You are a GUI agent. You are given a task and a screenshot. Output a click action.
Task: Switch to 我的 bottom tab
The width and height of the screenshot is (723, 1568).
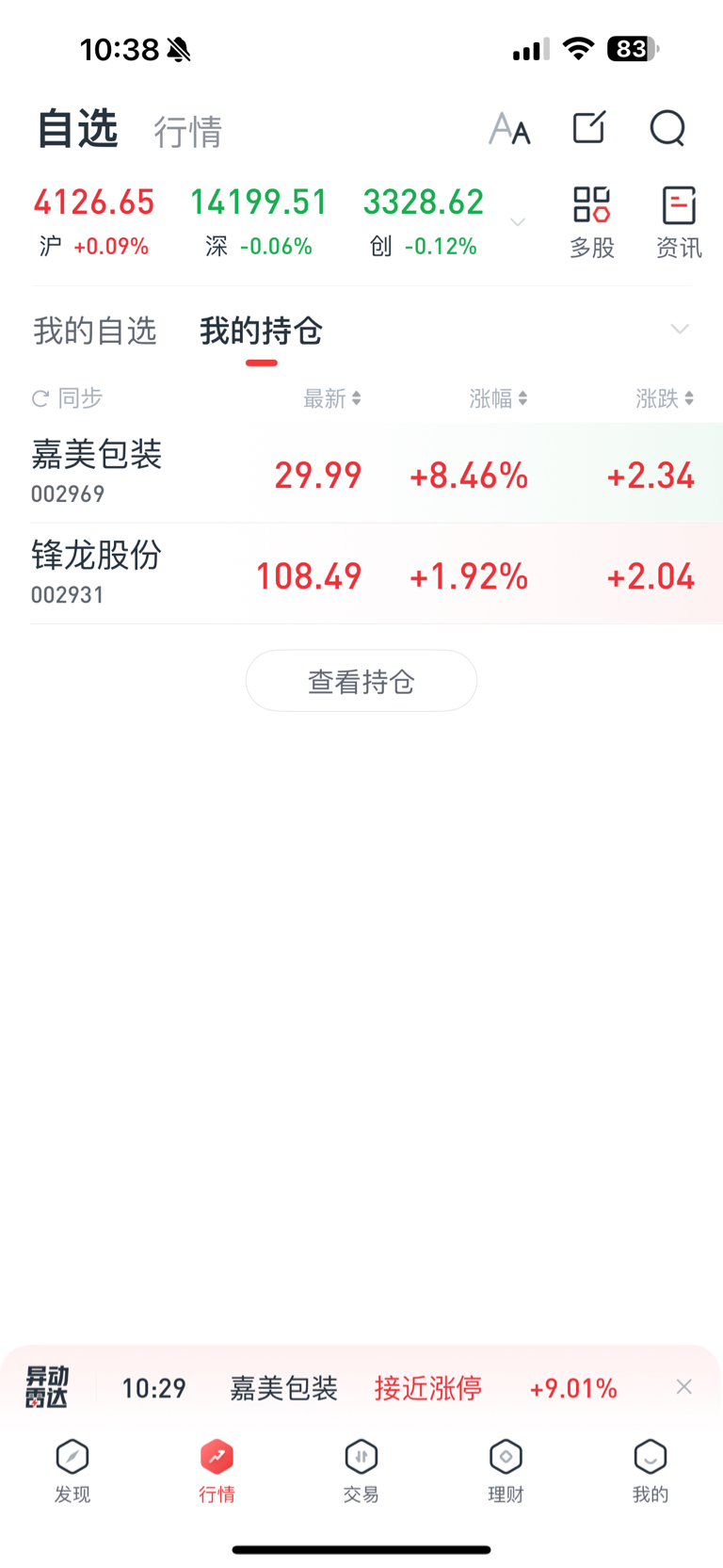(651, 1470)
